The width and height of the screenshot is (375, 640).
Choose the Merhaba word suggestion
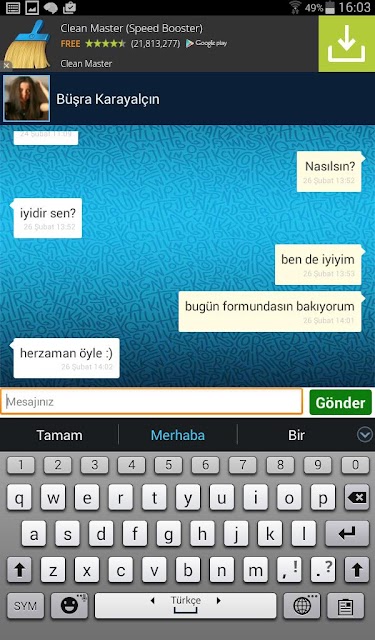click(178, 435)
